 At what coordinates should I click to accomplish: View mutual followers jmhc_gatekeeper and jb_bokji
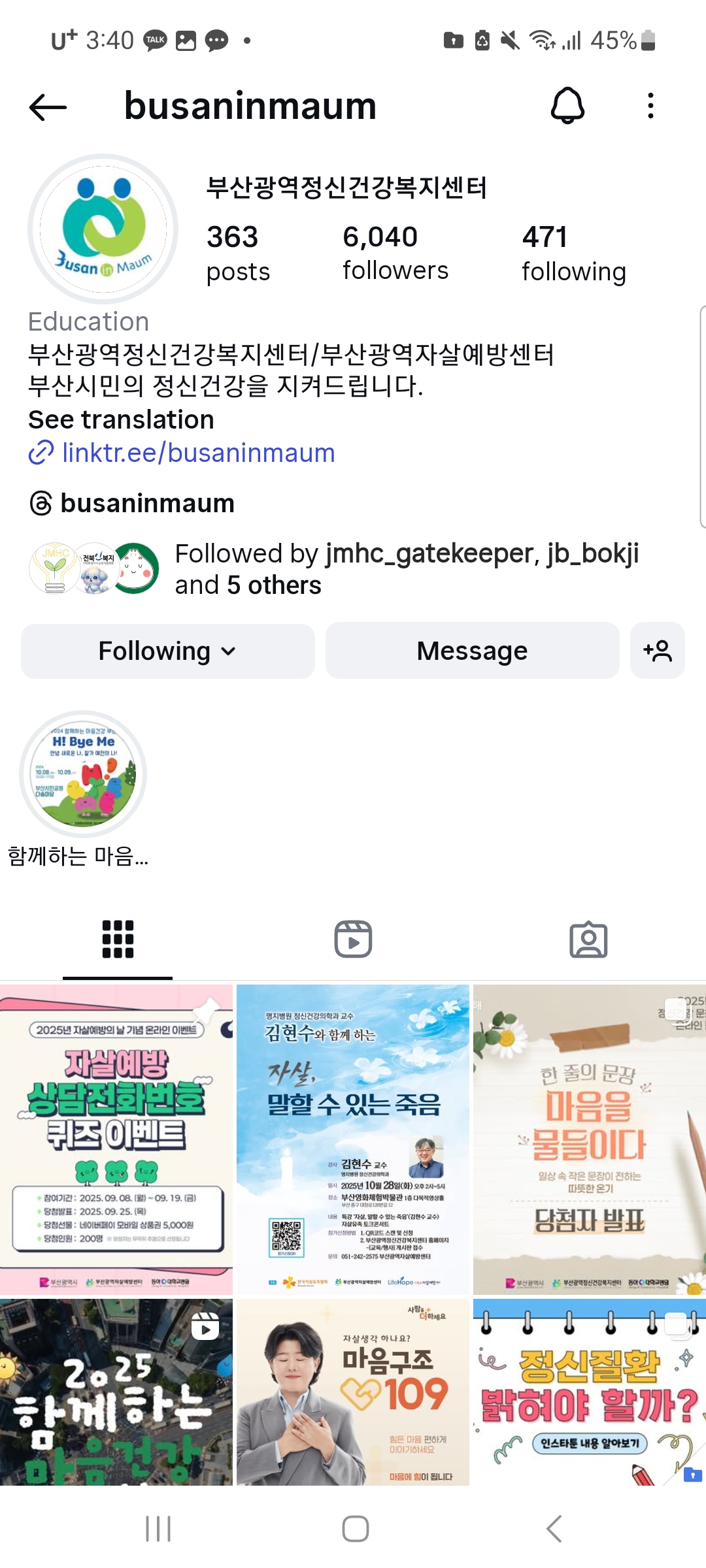pyautogui.click(x=405, y=568)
